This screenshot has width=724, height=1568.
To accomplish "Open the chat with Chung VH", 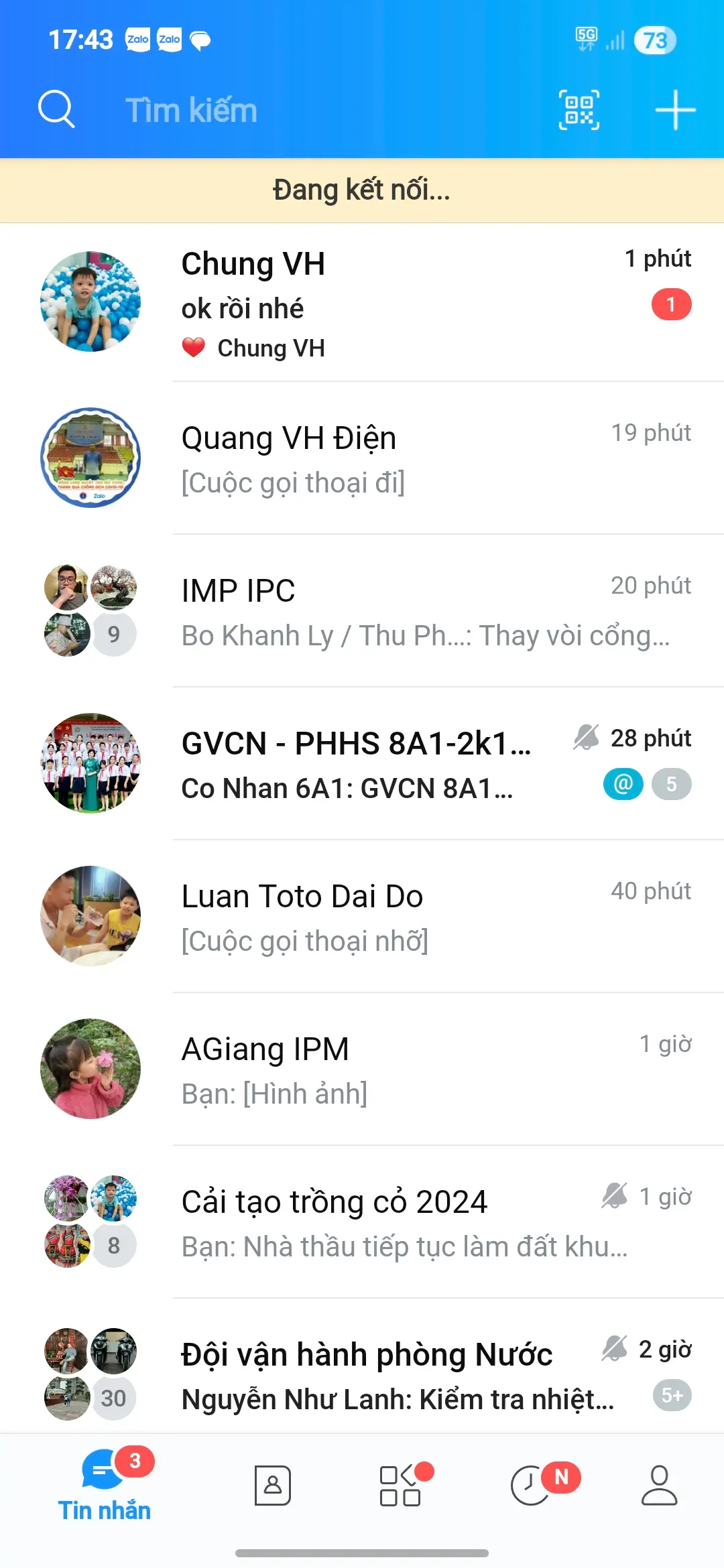I will 362,303.
